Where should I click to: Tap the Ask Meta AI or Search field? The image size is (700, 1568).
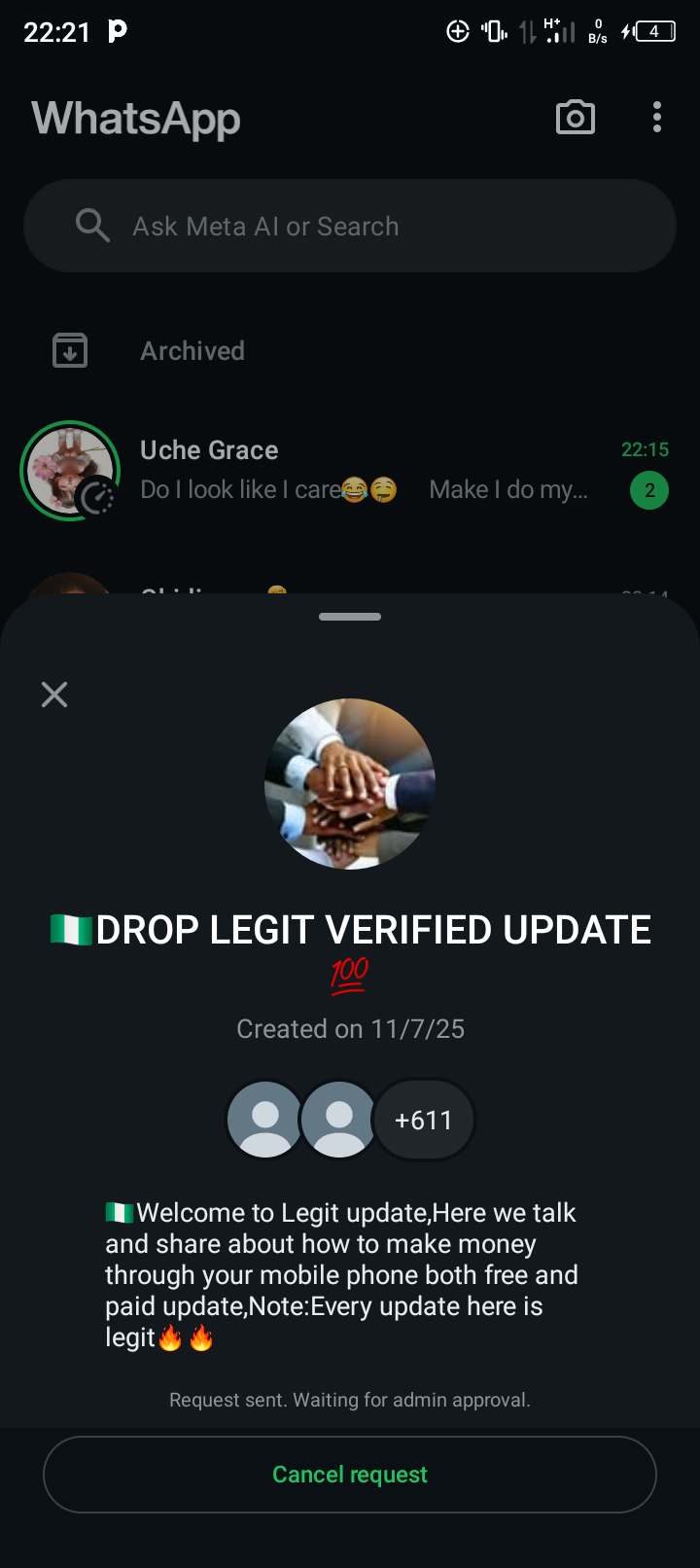[350, 226]
